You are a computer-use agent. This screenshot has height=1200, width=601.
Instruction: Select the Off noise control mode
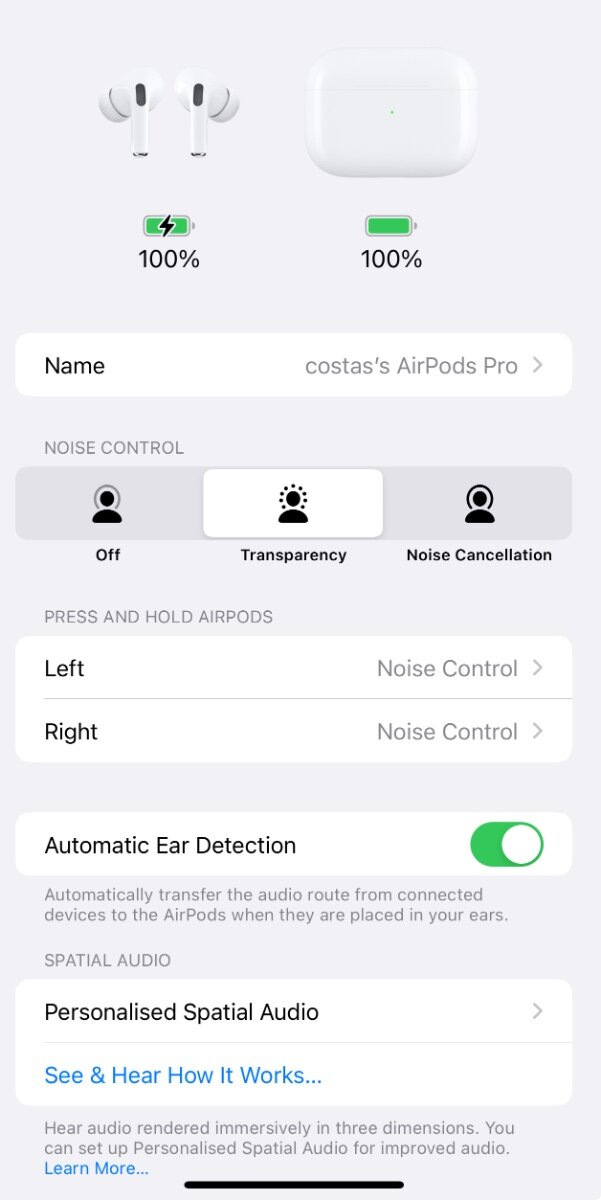coord(108,504)
